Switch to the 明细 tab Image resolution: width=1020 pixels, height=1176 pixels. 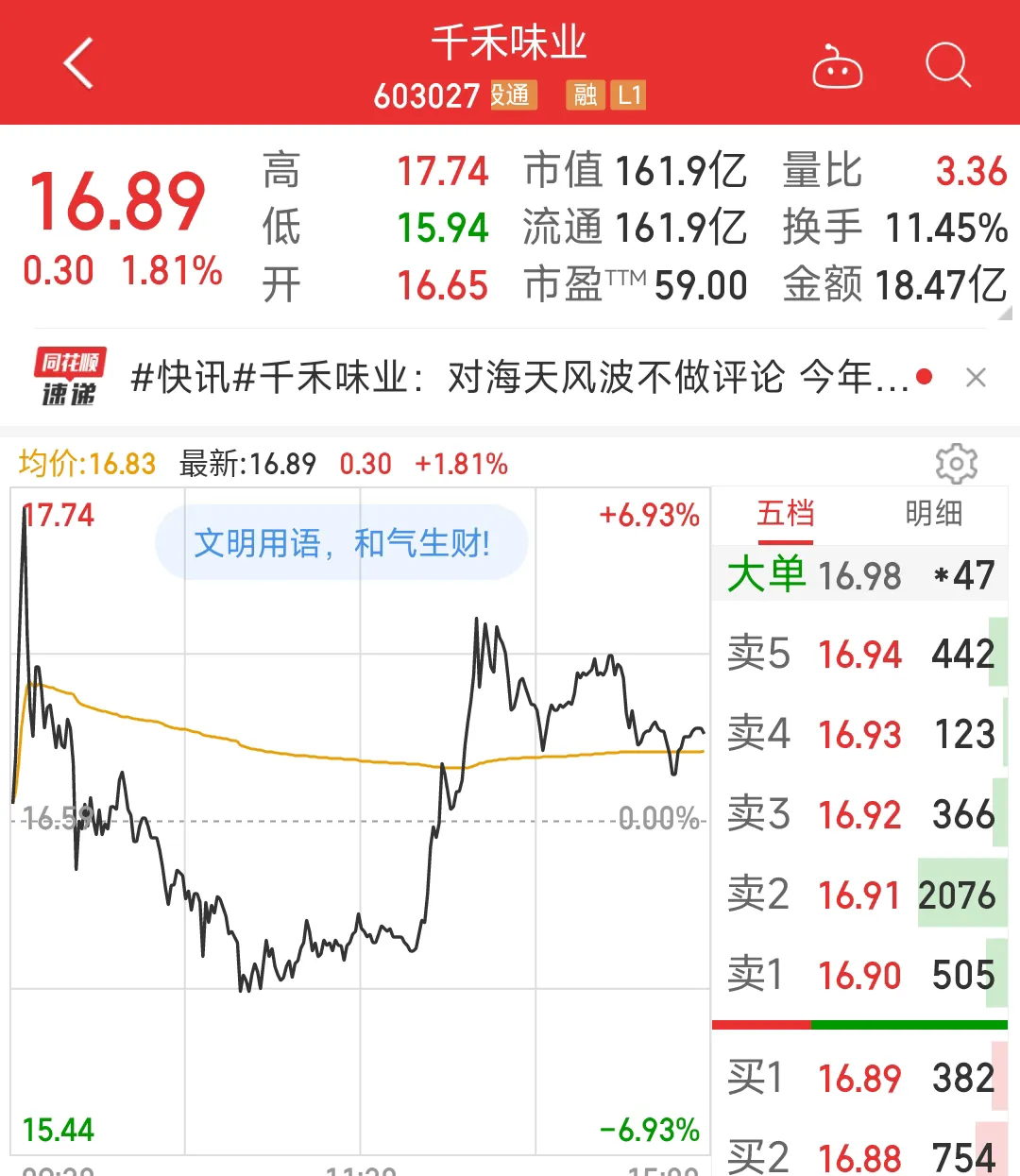(x=933, y=514)
